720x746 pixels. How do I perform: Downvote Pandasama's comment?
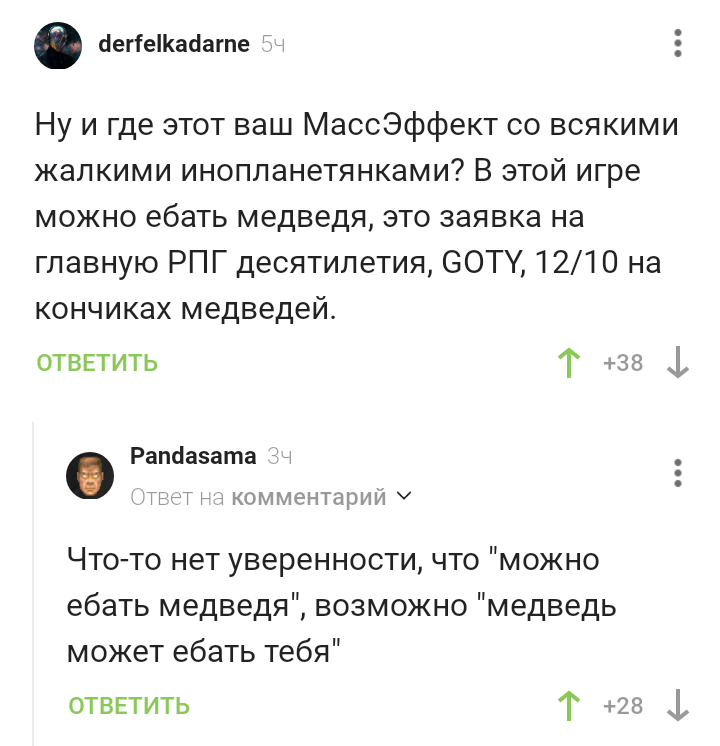point(678,706)
